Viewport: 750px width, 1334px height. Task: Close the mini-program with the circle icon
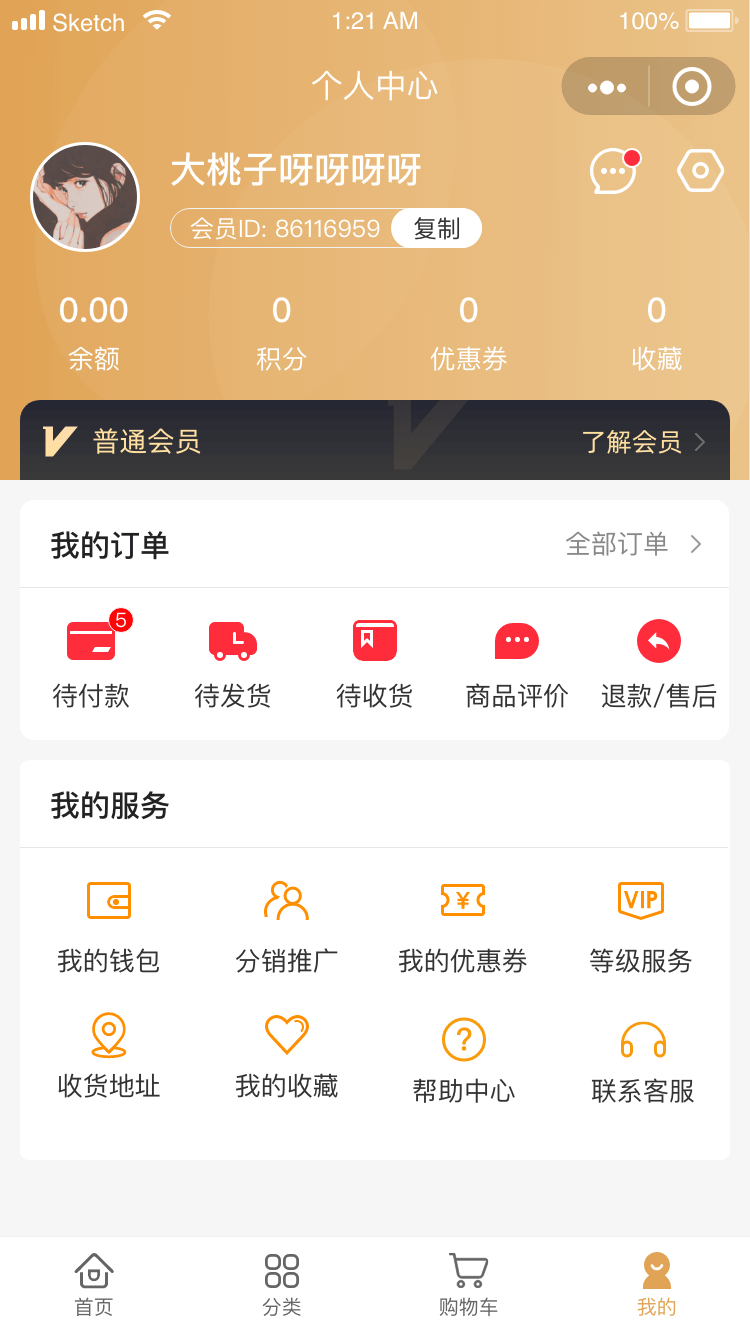click(x=692, y=87)
